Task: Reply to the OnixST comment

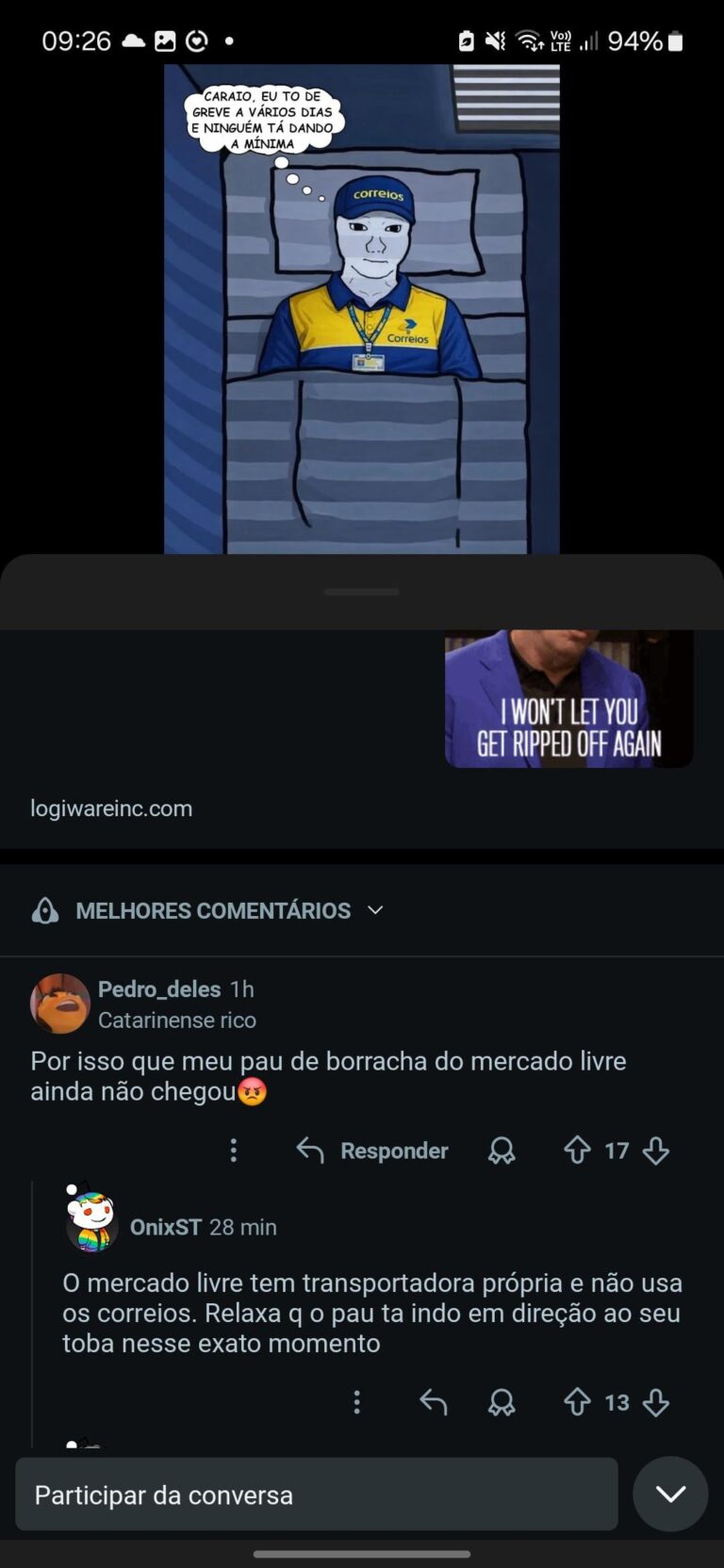Action: pyautogui.click(x=433, y=1402)
